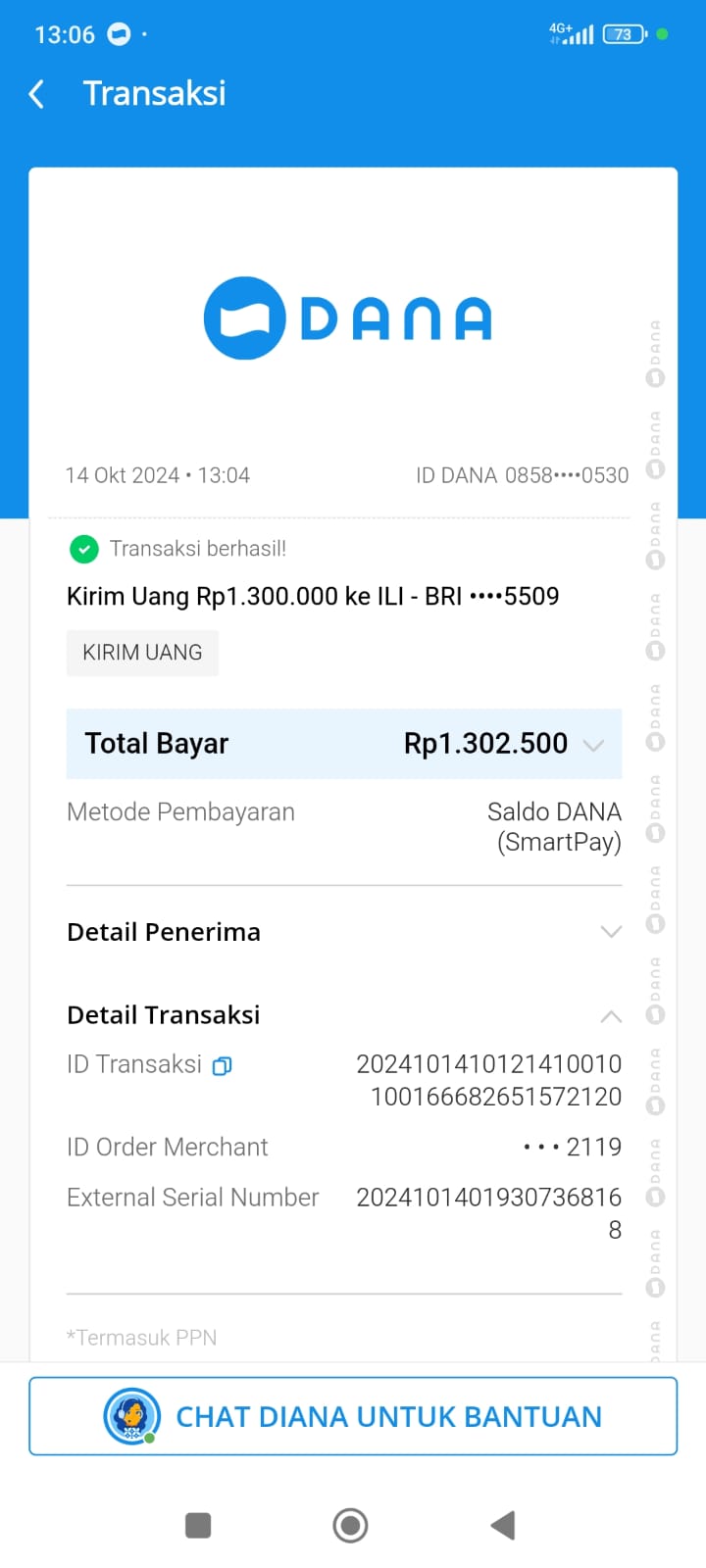Open Chat Diana Untuk Bantuan
This screenshot has height=1568, width=706.
353,1416
